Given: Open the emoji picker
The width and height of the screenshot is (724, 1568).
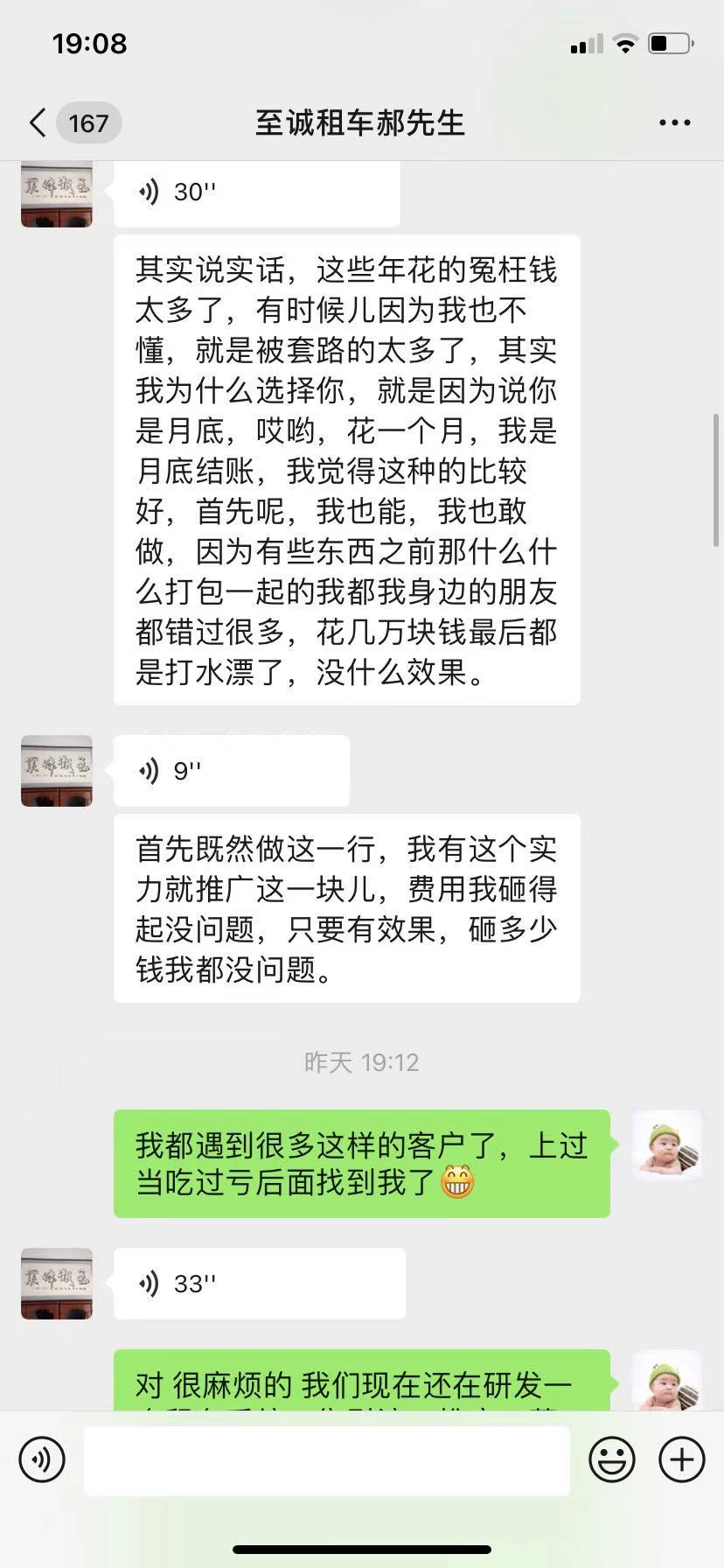Looking at the screenshot, I should 612,1459.
